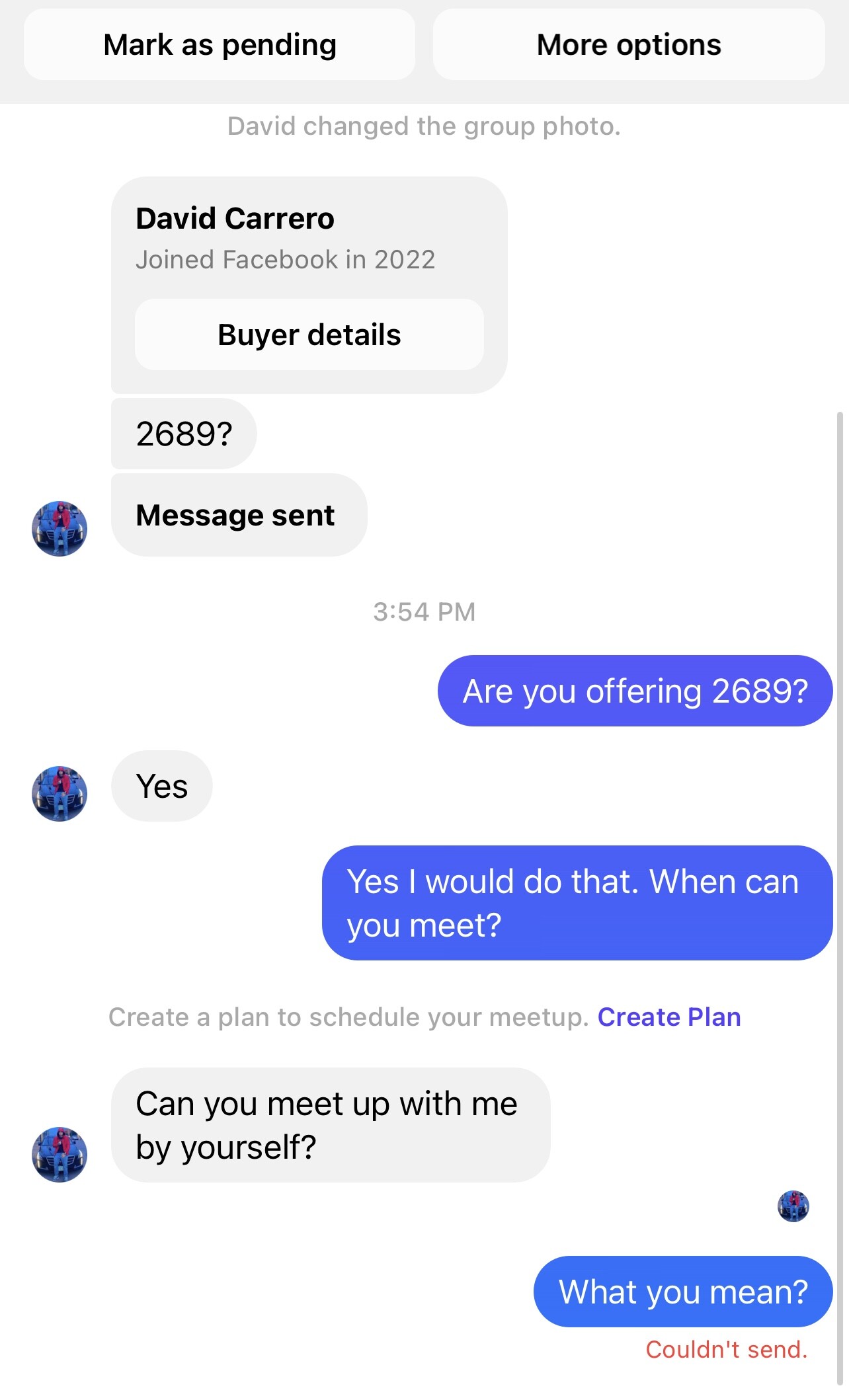Tap the Mark as pending button
Image resolution: width=849 pixels, height=1400 pixels.
pos(220,45)
